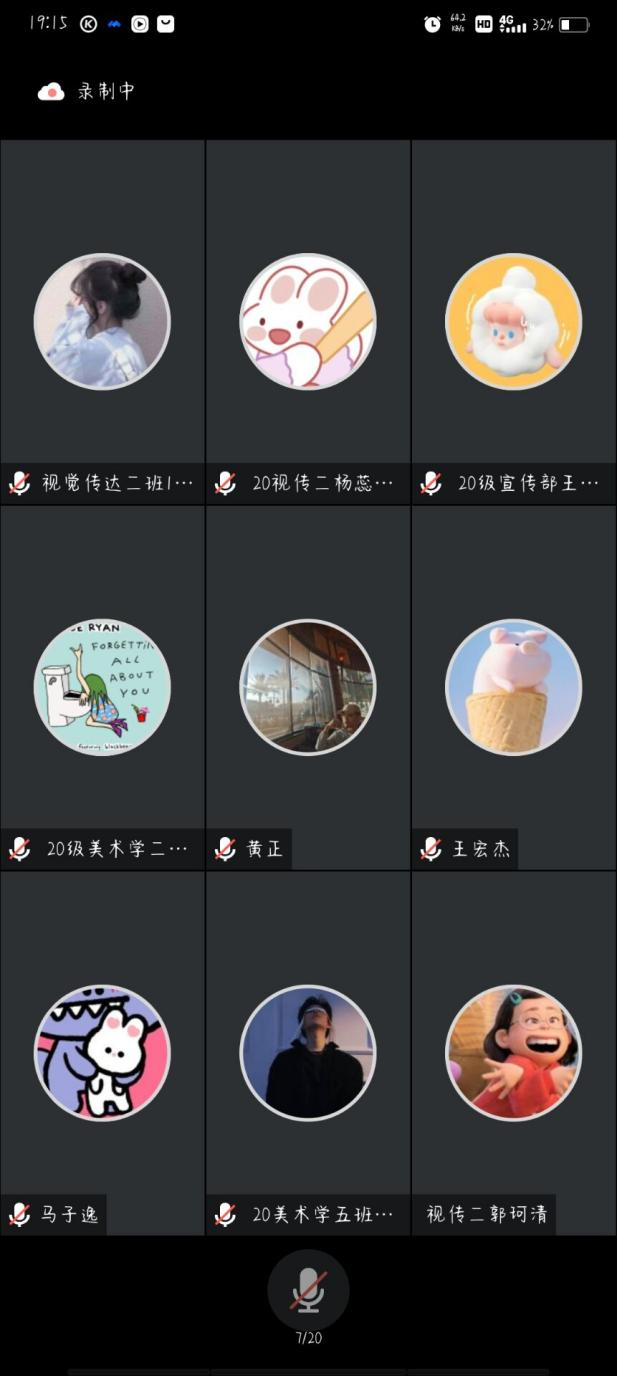
Task: Select the 20视传二杨蕊 participant tile
Action: coord(308,321)
